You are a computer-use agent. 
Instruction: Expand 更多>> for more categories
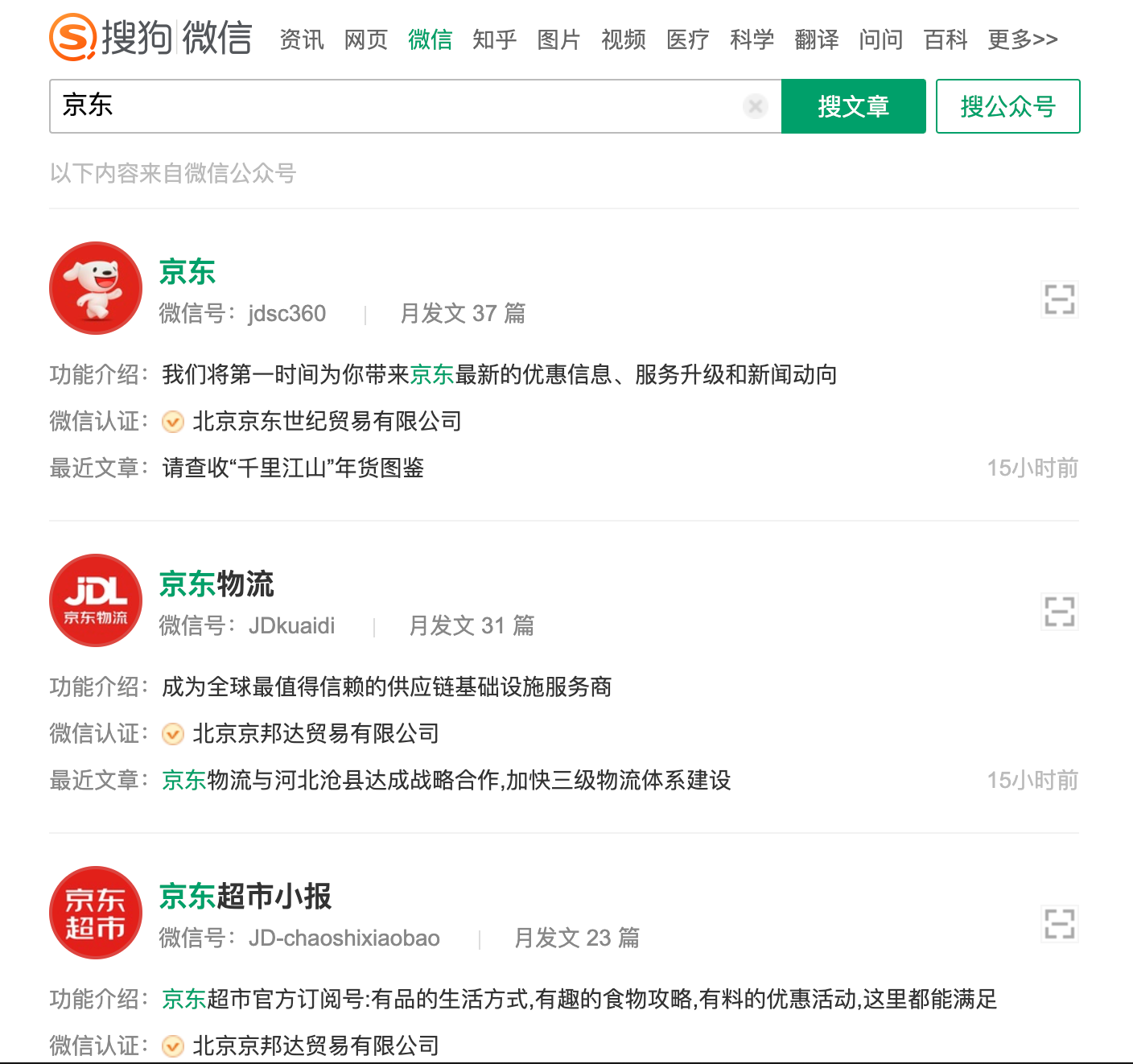click(x=1022, y=39)
